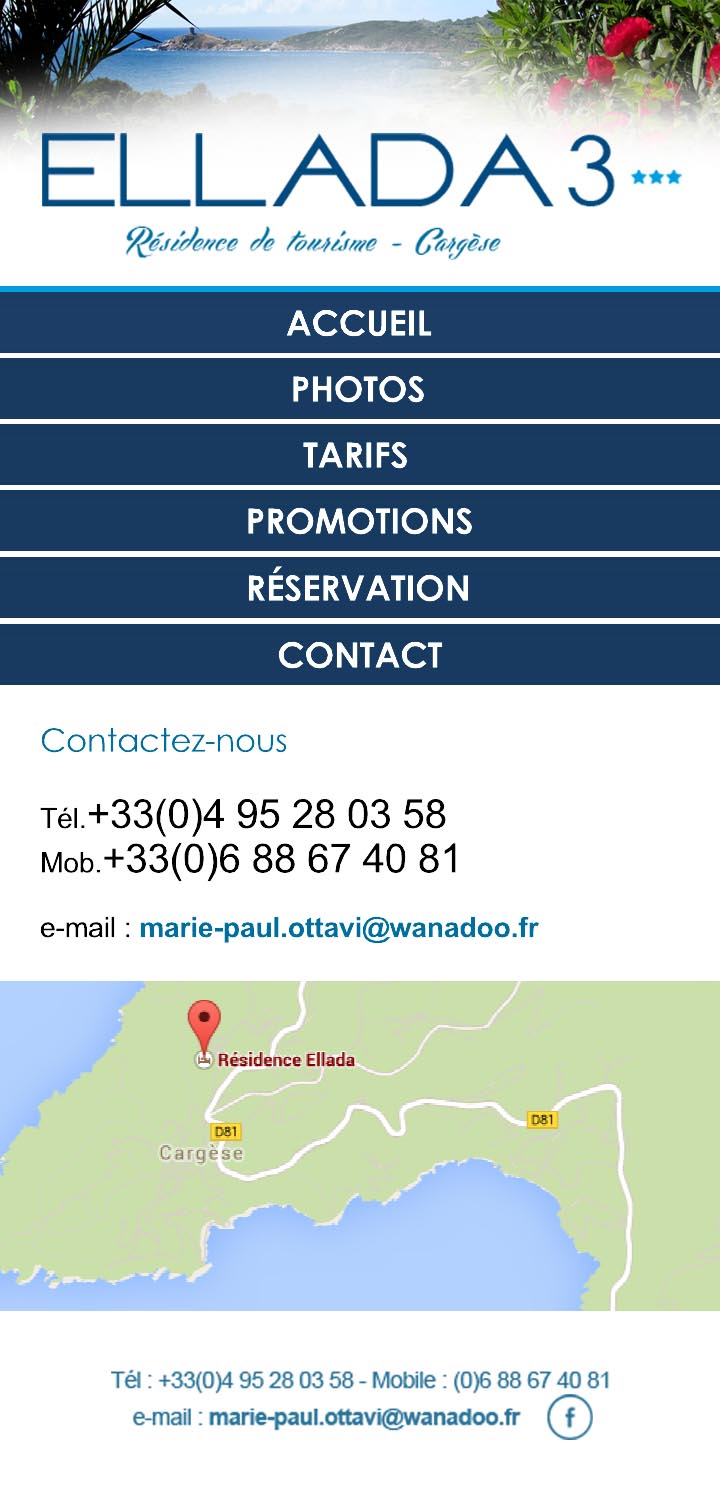The height and width of the screenshot is (1486, 720).
Task: Open the Résidence Ellada map
Action: click(x=359, y=1145)
